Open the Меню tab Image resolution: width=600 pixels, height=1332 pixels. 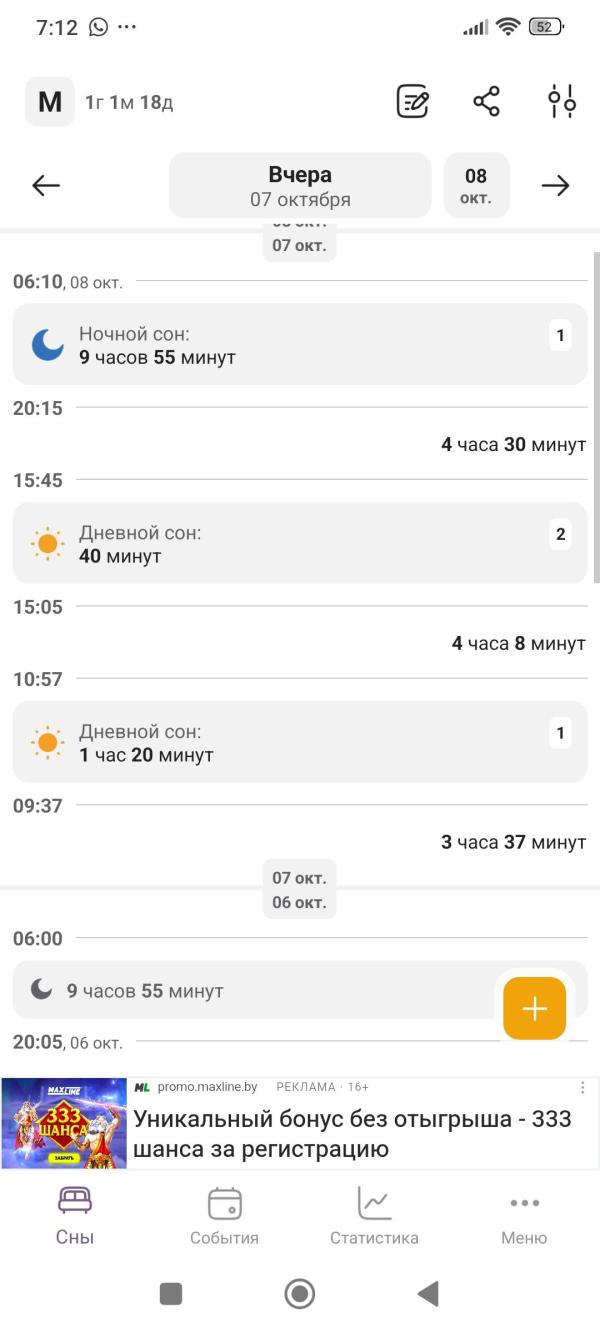[524, 1215]
